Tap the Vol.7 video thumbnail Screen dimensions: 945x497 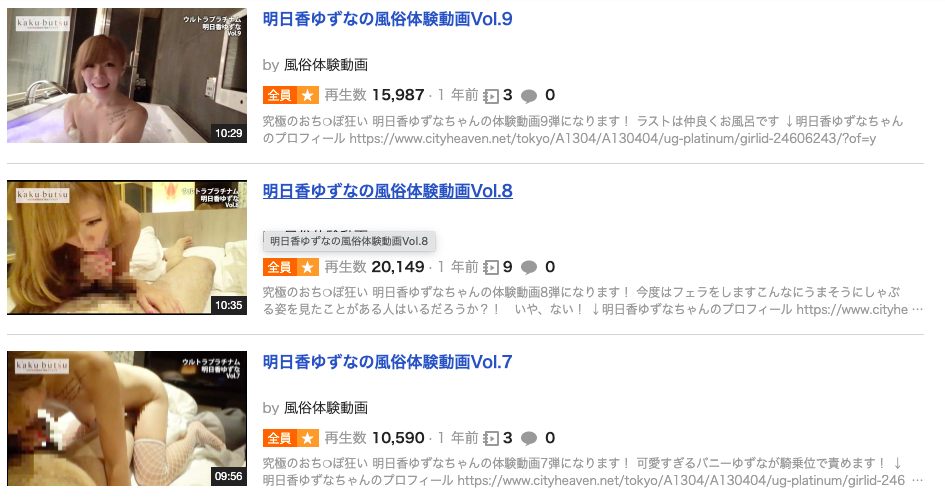click(127, 418)
